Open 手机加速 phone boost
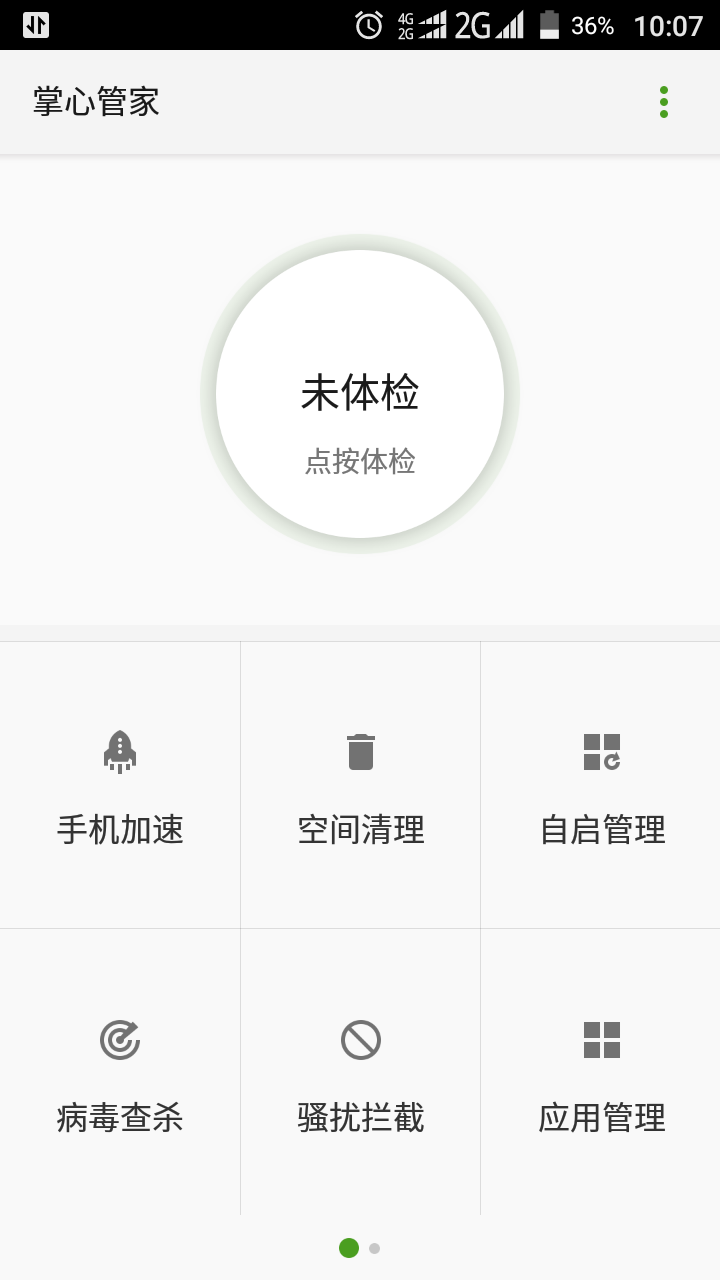The width and height of the screenshot is (720, 1280). tap(120, 786)
